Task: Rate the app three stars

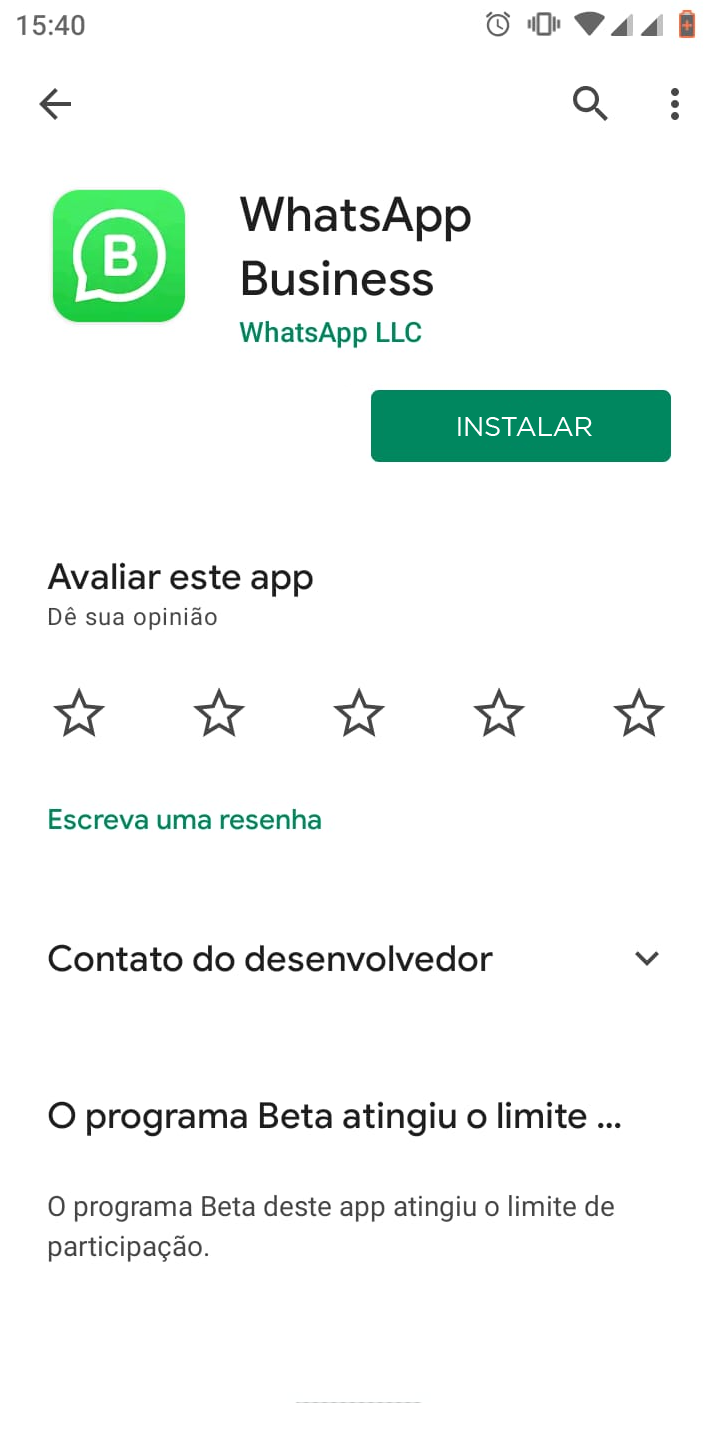Action: [359, 714]
